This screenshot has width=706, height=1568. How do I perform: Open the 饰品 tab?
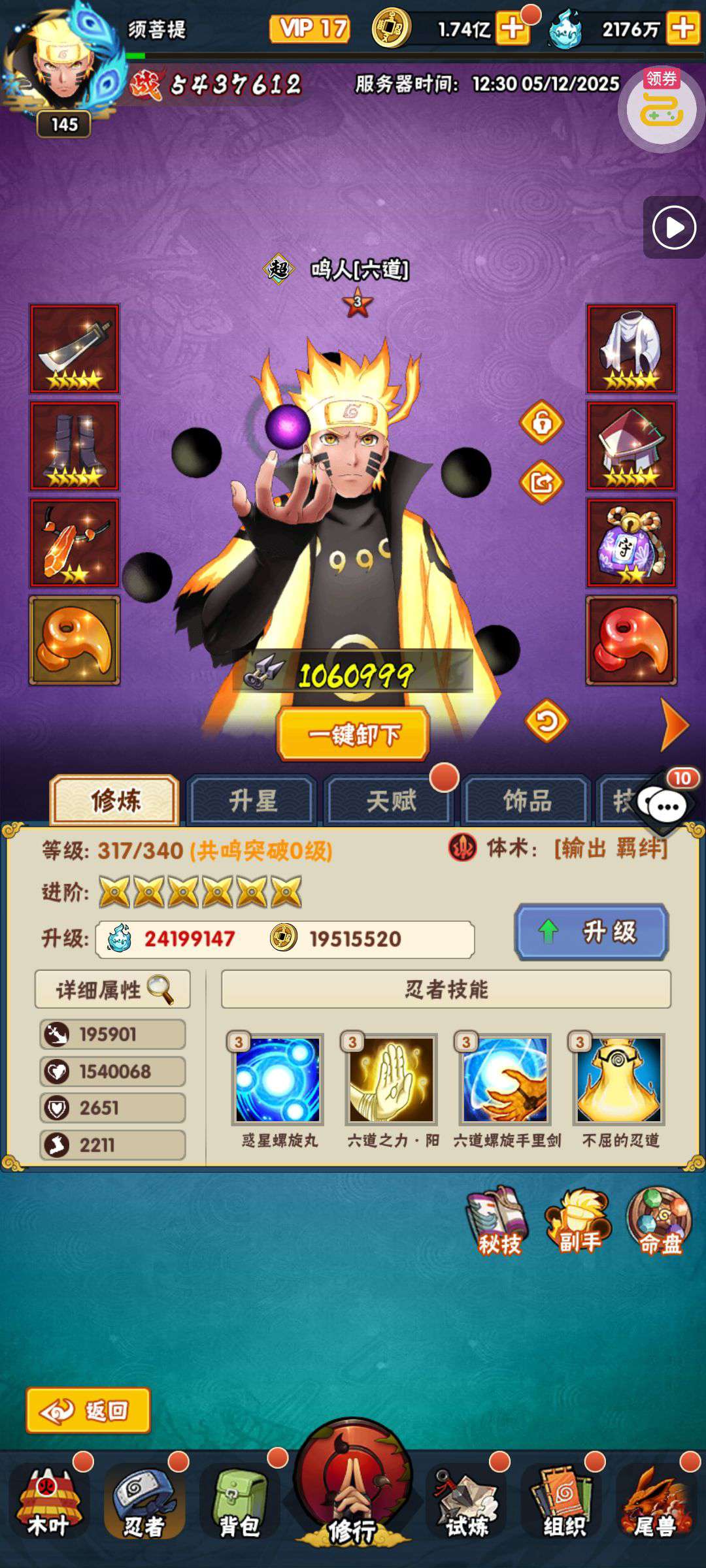click(x=527, y=800)
